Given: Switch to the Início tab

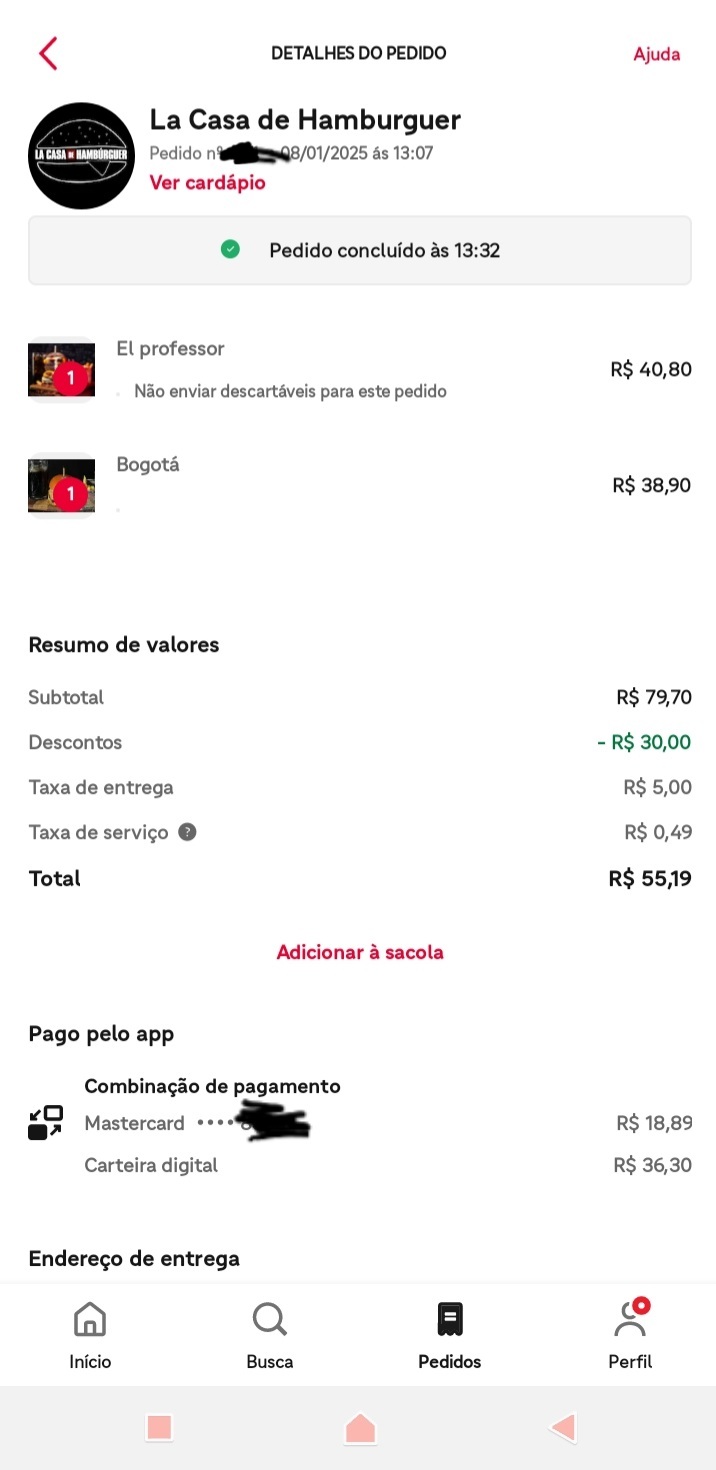Looking at the screenshot, I should pyautogui.click(x=90, y=1335).
